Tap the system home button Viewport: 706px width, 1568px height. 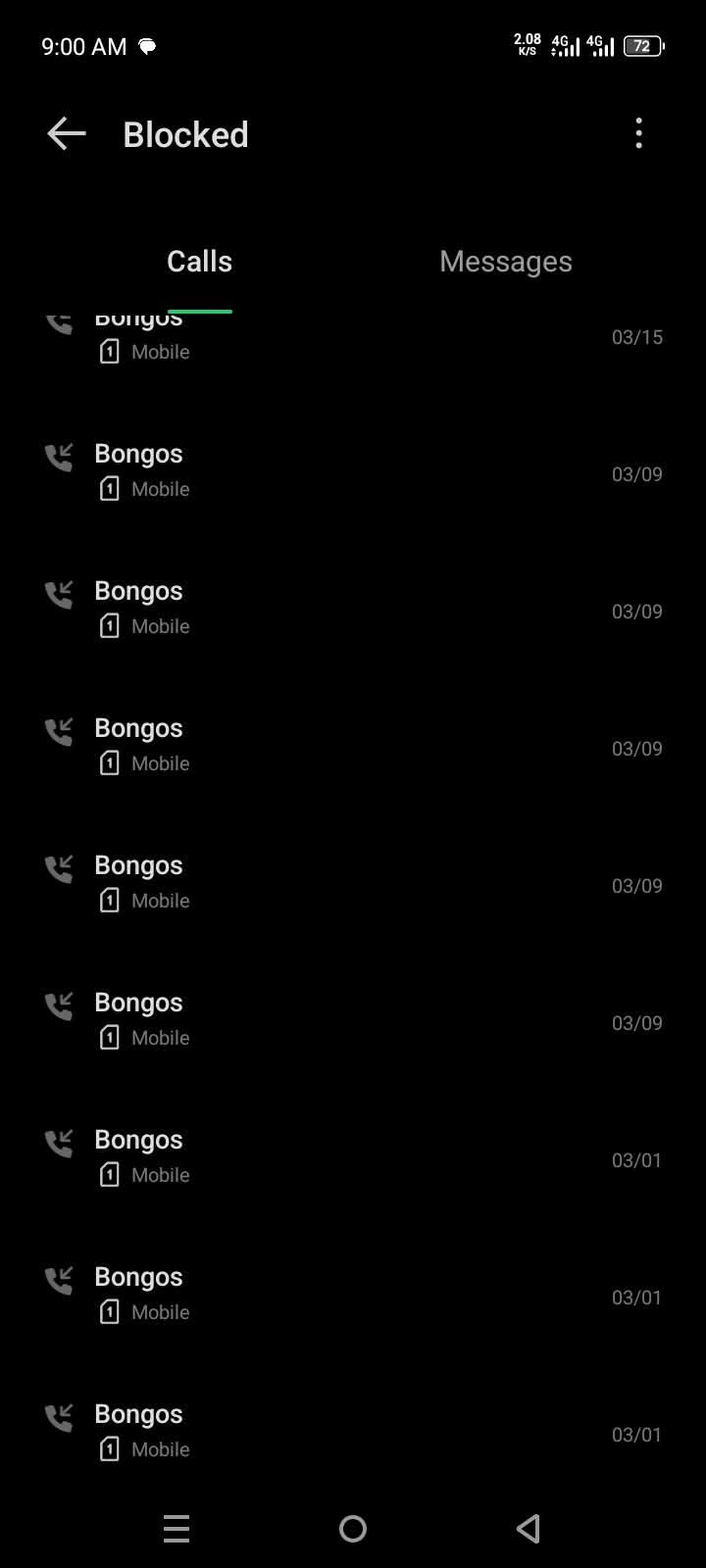coord(353,1528)
